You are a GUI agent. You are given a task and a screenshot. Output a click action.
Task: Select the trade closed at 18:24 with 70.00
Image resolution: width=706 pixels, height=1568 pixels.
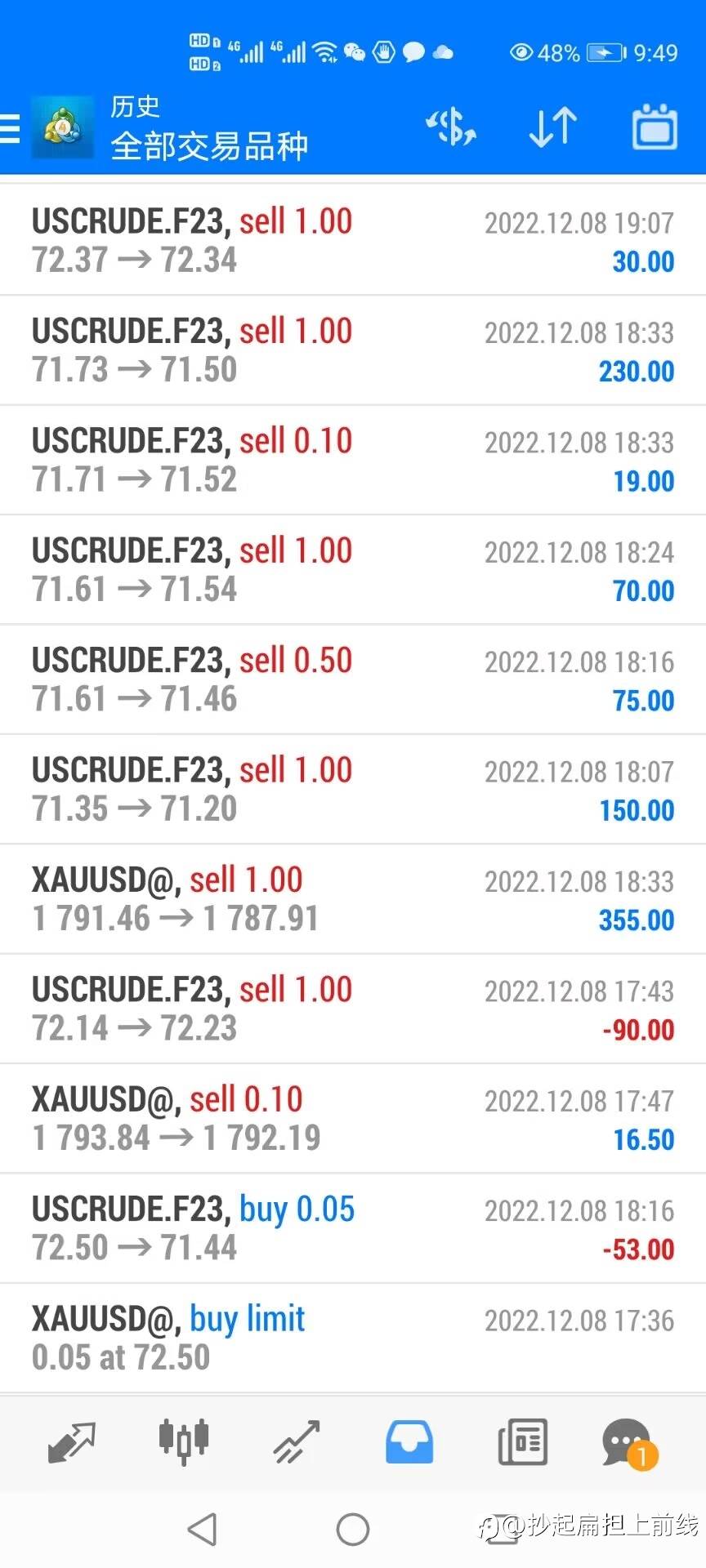point(353,570)
